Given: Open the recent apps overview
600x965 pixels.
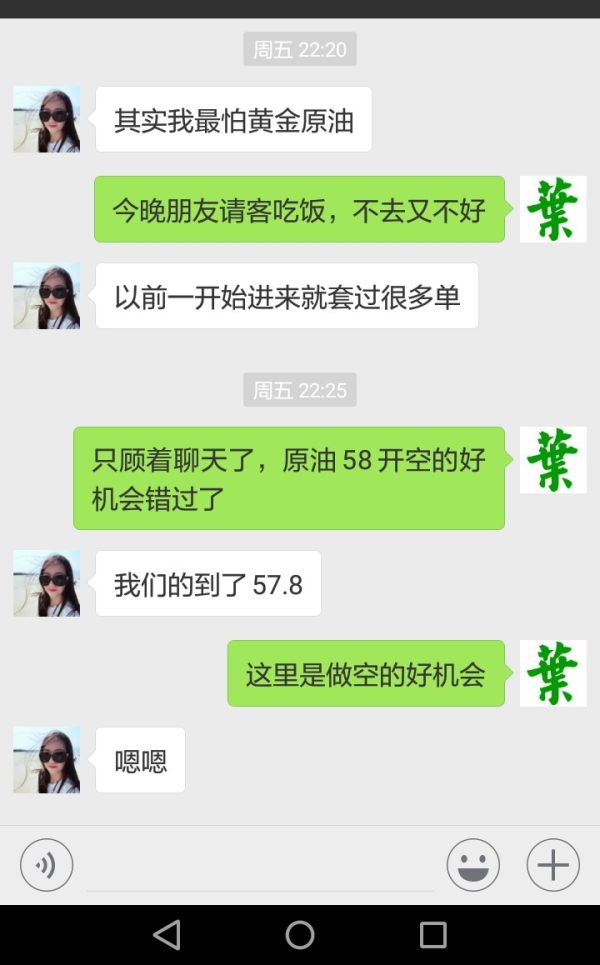Looking at the screenshot, I should coord(433,935).
